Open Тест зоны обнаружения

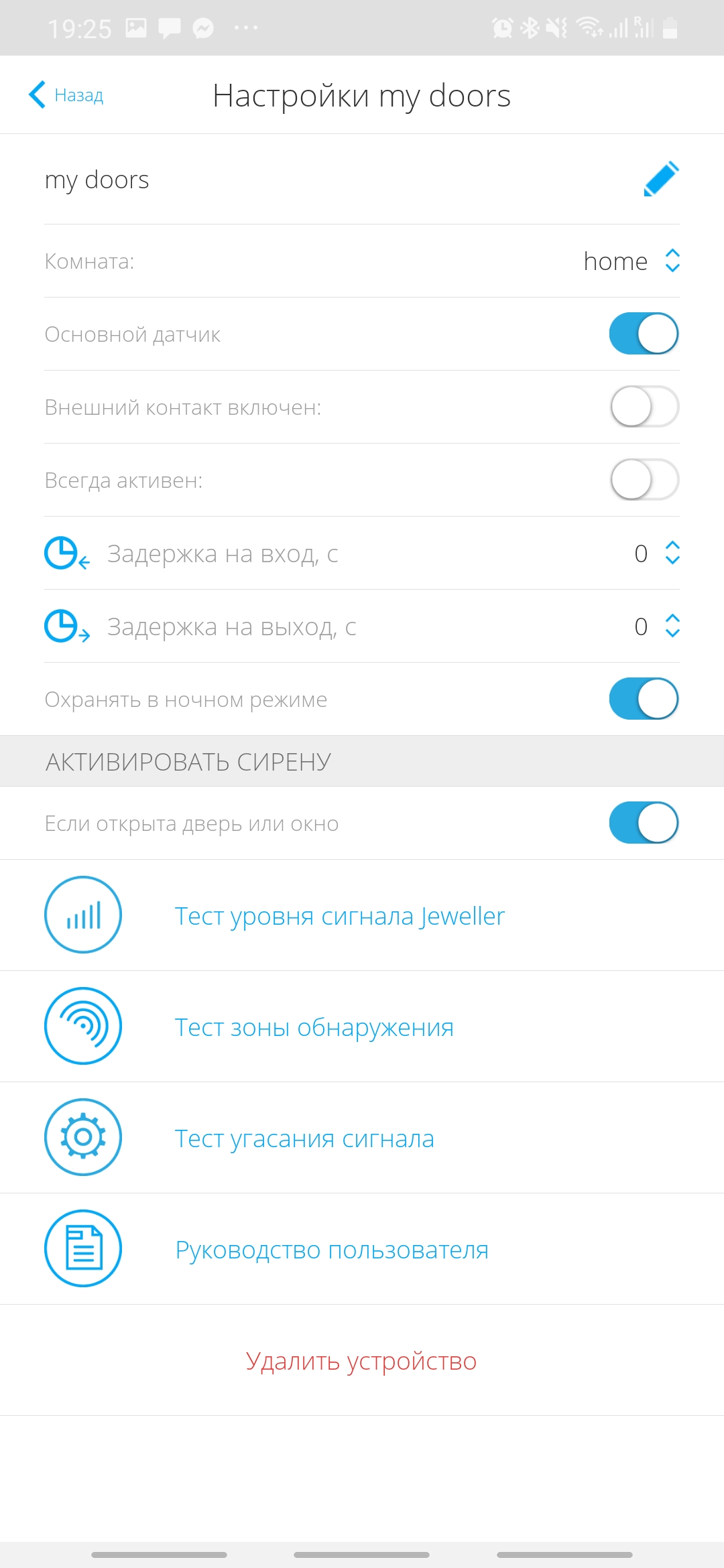point(314,1027)
